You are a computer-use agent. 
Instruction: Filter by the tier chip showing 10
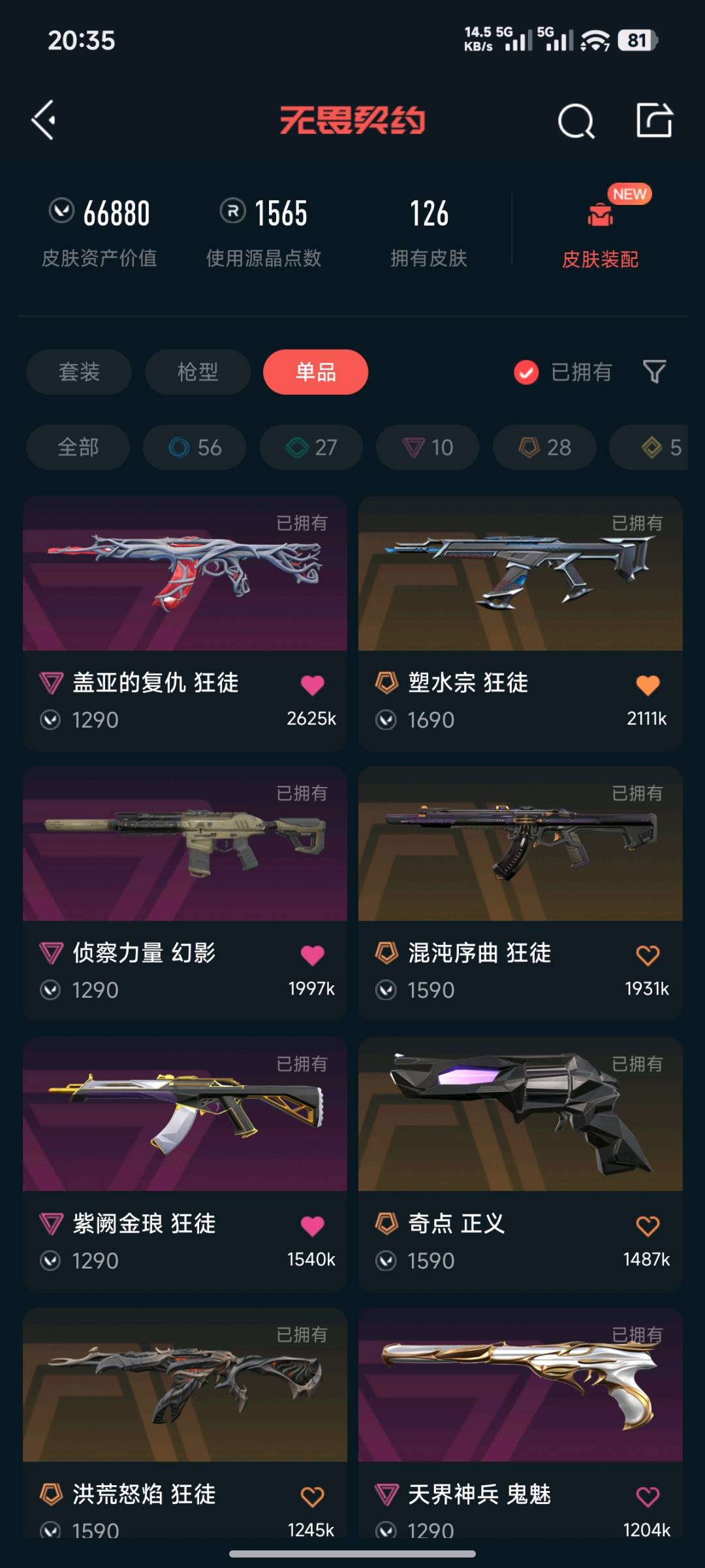pos(428,448)
